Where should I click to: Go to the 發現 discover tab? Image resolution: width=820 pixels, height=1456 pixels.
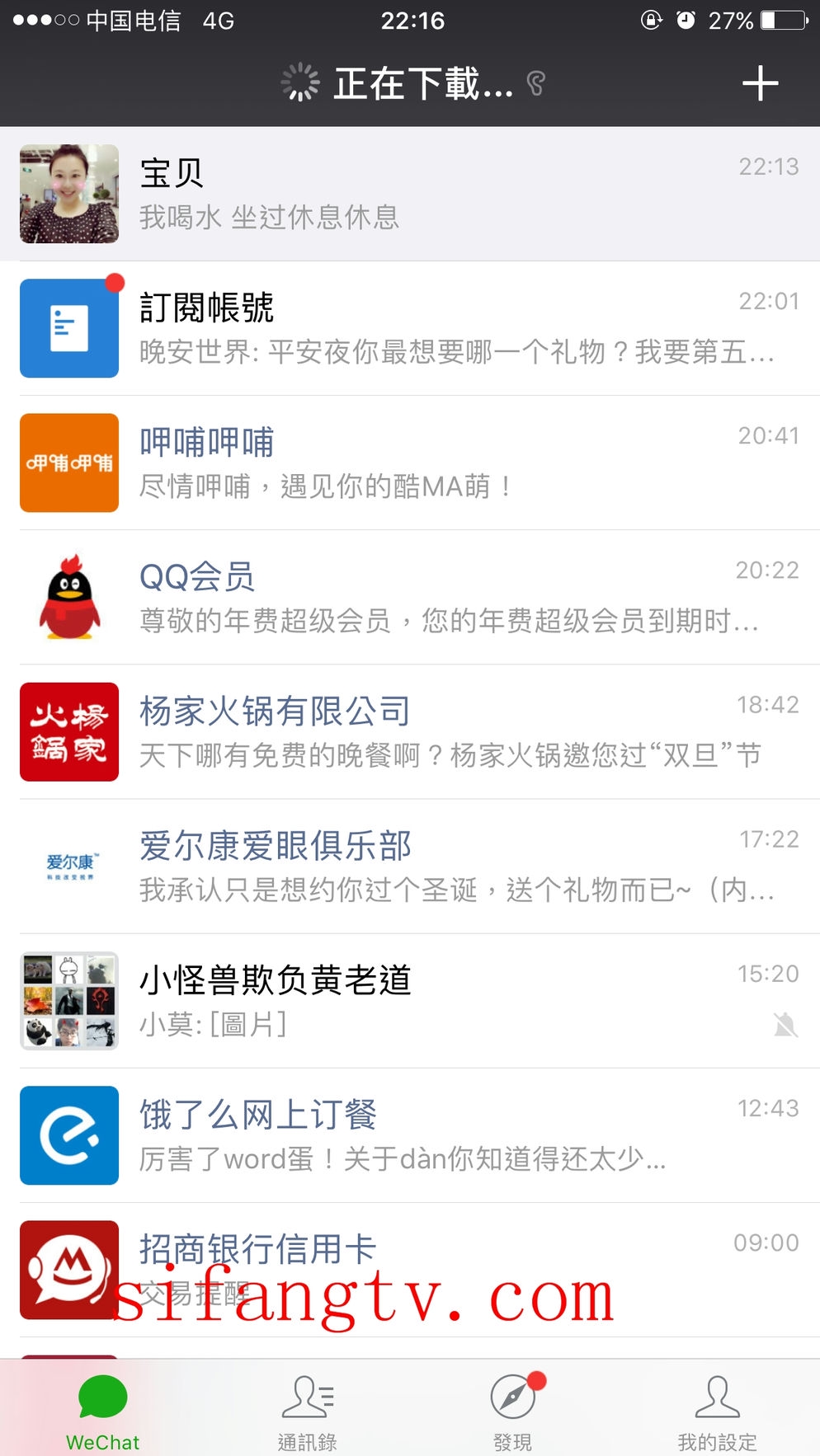coord(512,1411)
